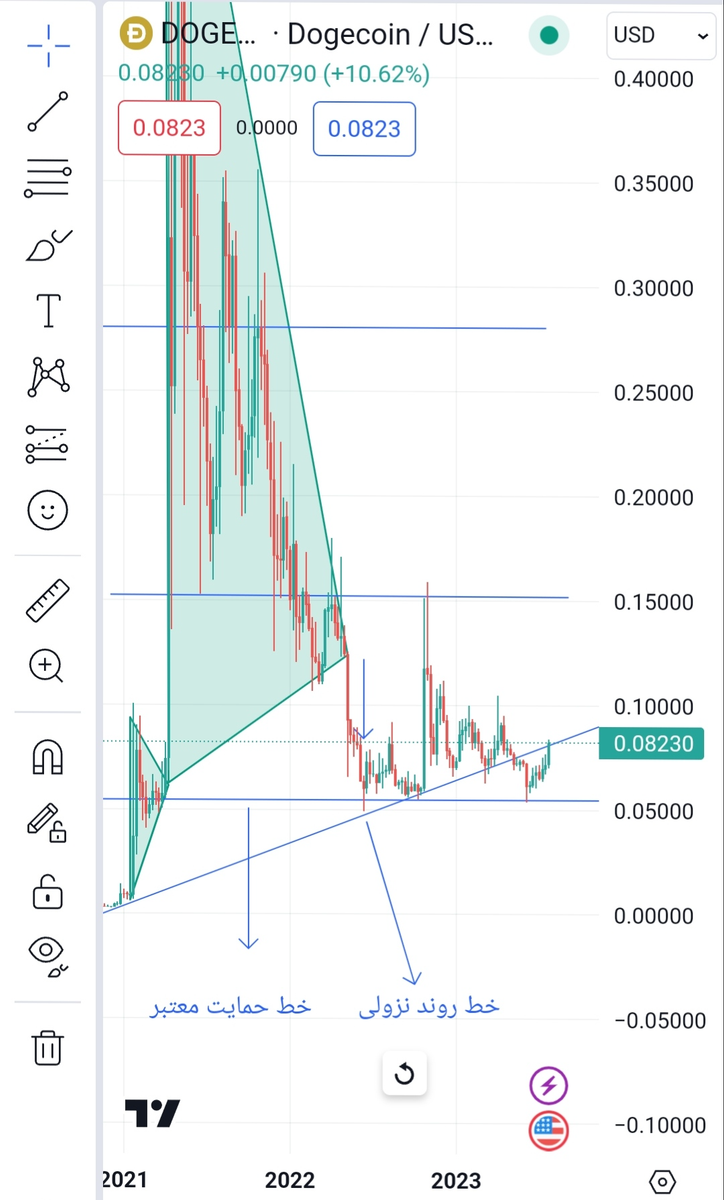Image resolution: width=724 pixels, height=1200 pixels.
Task: Reset the chart view
Action: [405, 1075]
